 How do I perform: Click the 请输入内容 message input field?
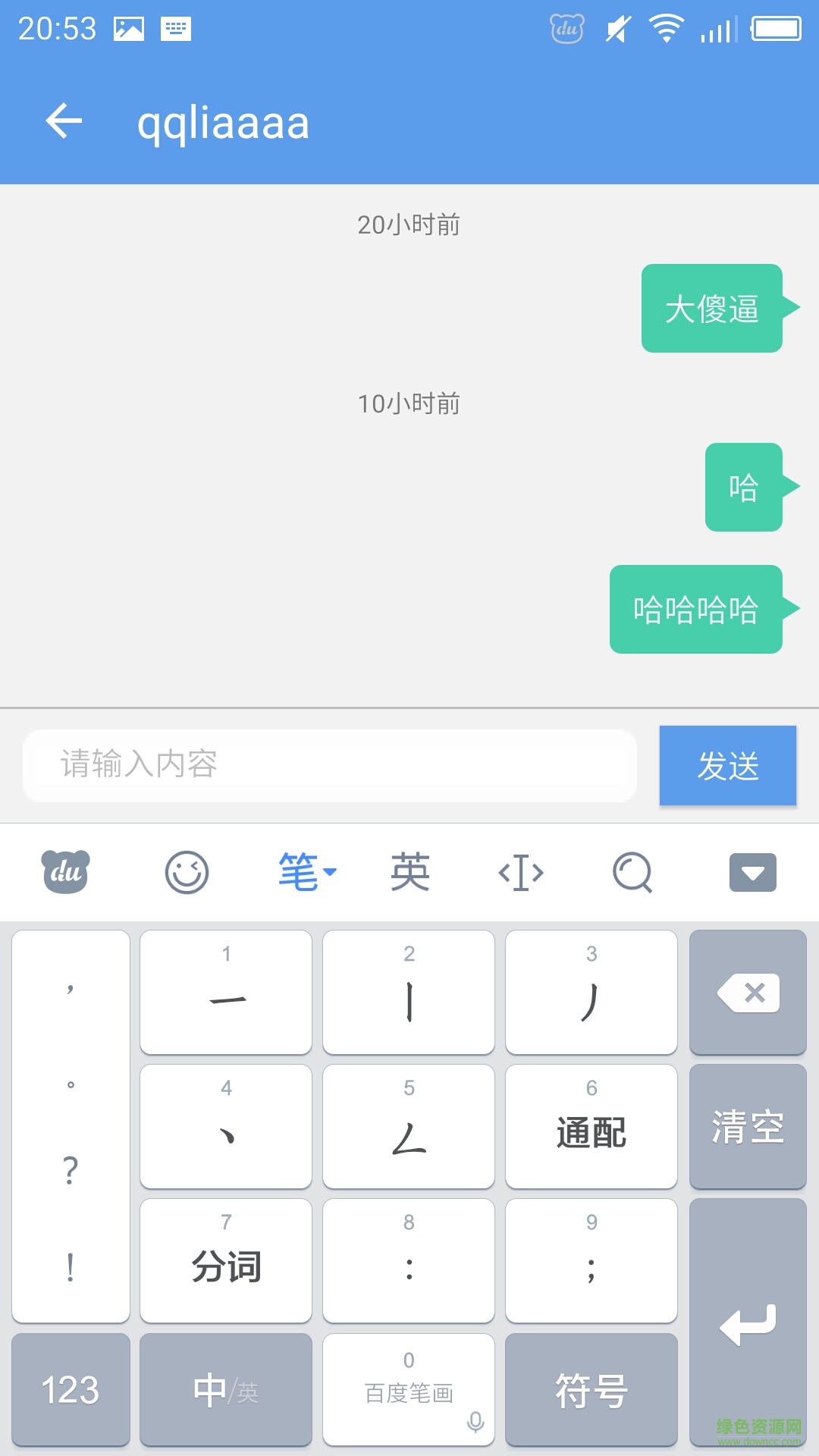330,764
